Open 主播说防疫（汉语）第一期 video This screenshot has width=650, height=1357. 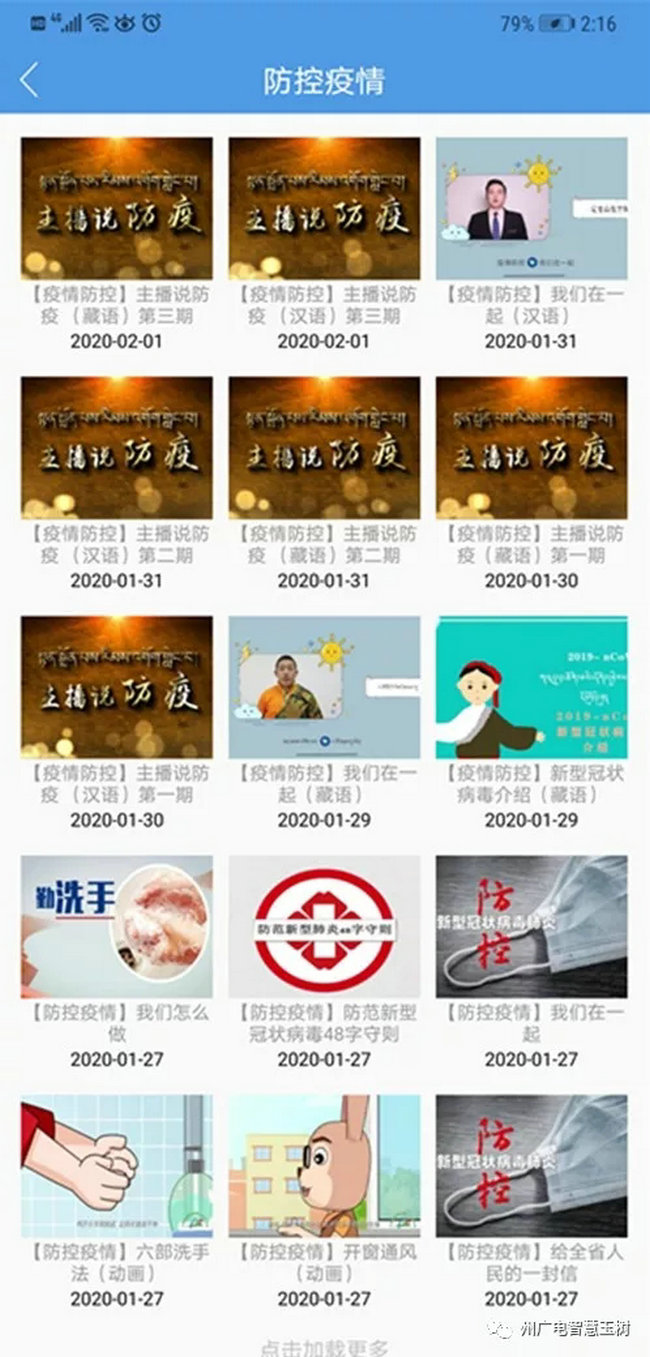(x=116, y=686)
